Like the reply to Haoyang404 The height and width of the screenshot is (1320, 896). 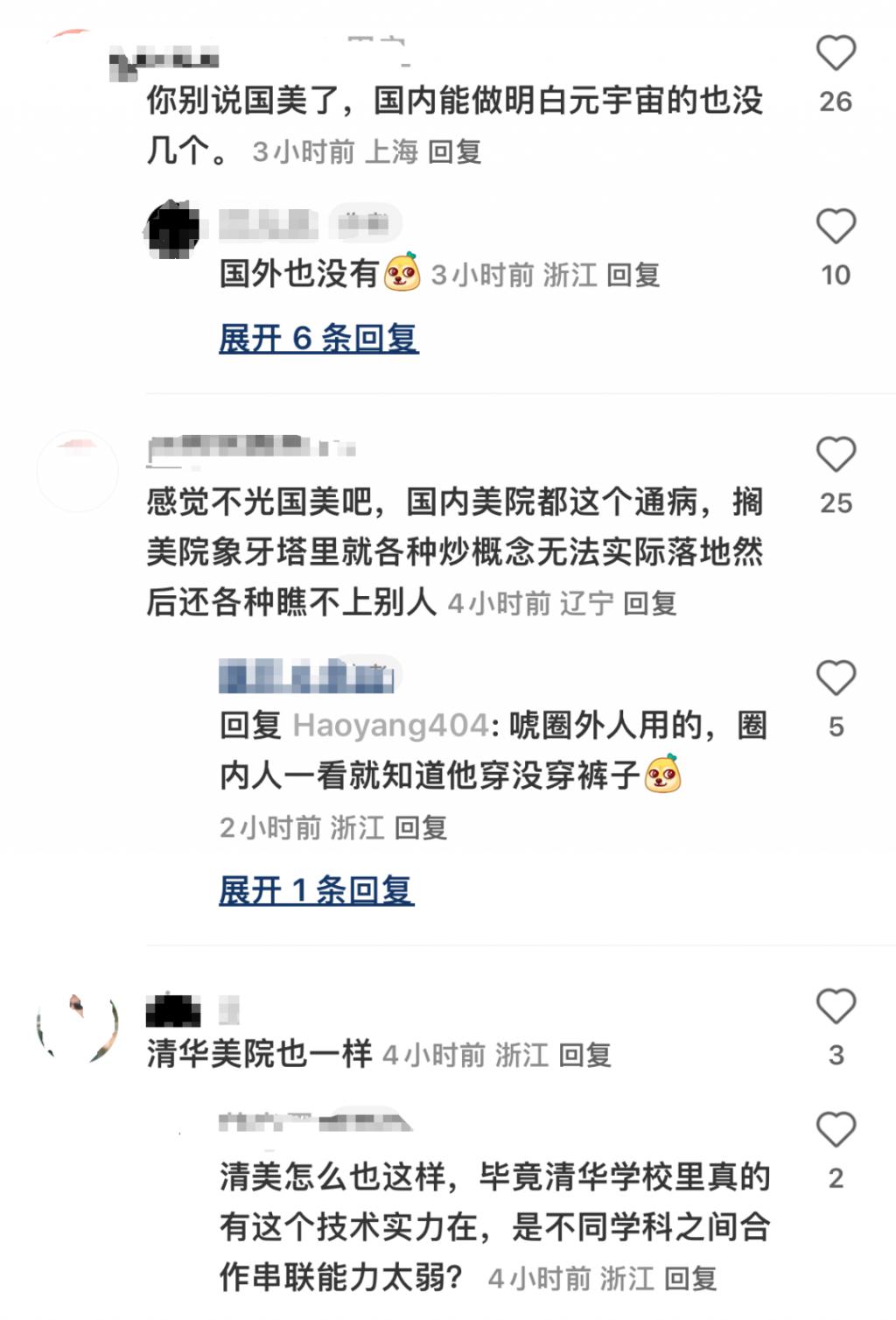pyautogui.click(x=836, y=678)
